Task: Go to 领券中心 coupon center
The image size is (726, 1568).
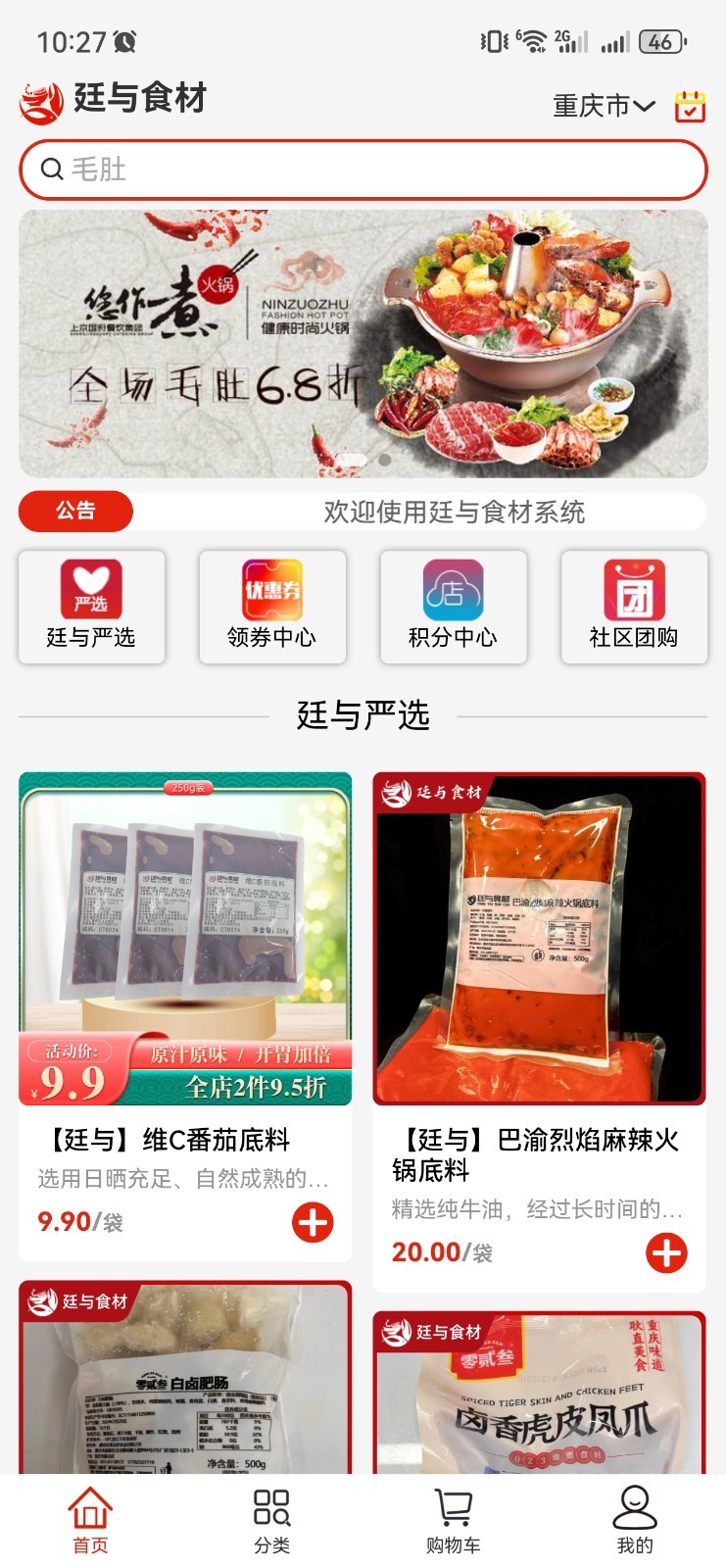Action: click(272, 607)
